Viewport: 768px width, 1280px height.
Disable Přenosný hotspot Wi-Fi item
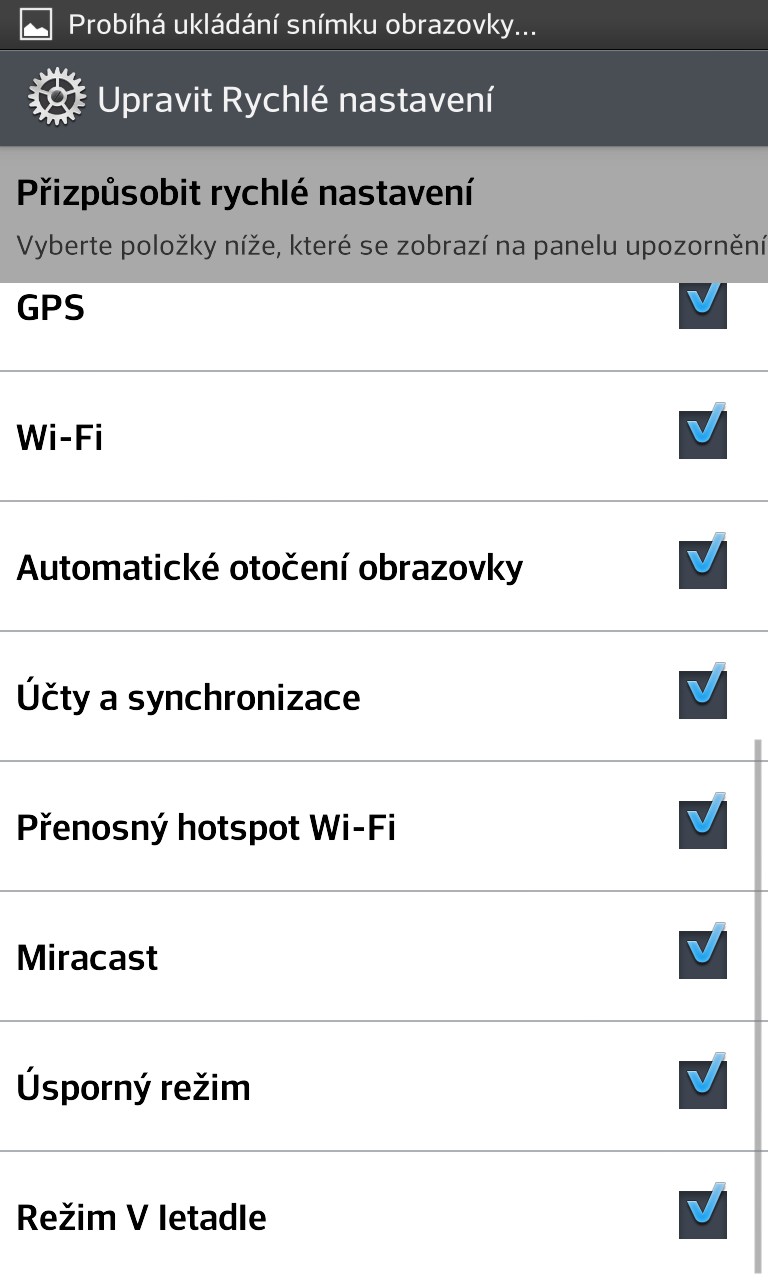pyautogui.click(x=703, y=825)
